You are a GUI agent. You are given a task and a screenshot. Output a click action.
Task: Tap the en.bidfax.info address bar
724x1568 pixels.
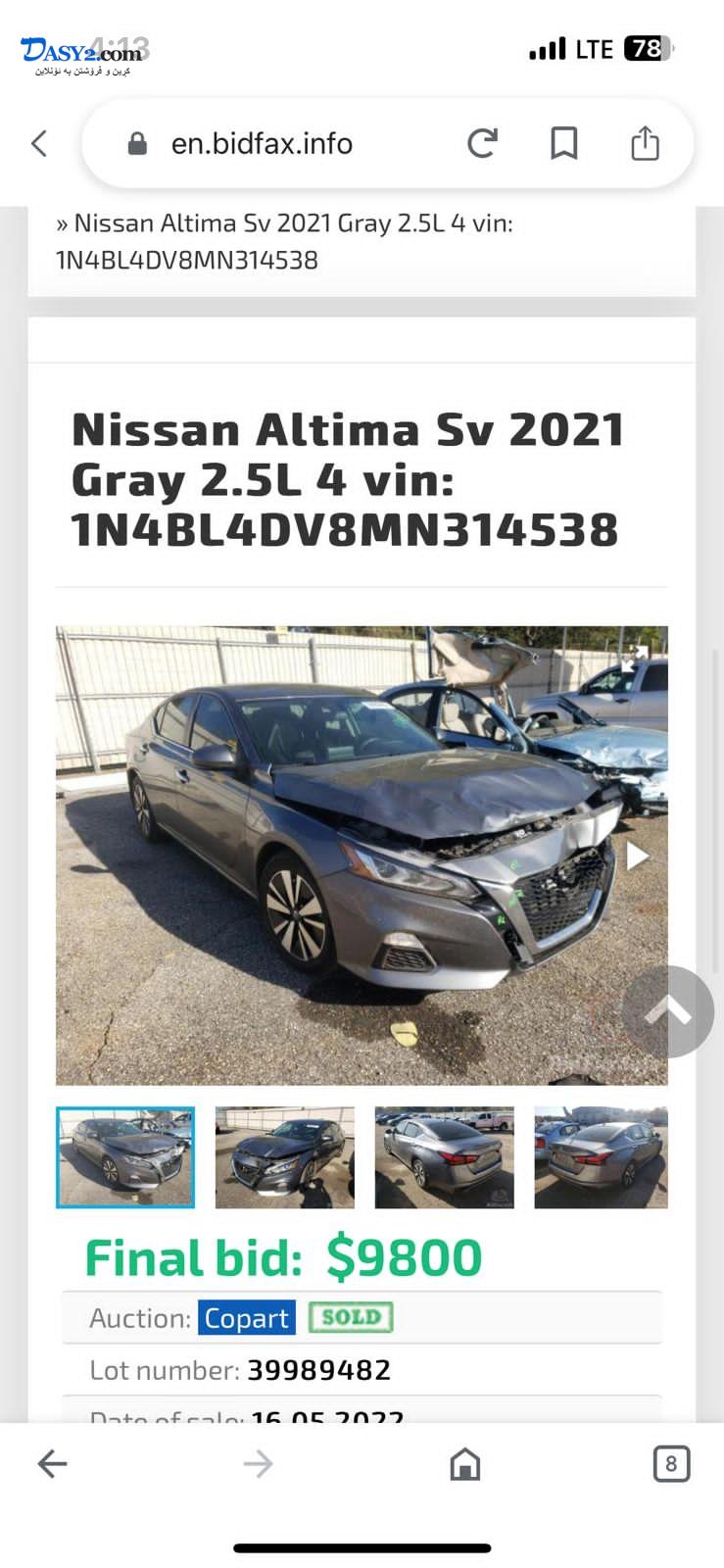coord(262,144)
